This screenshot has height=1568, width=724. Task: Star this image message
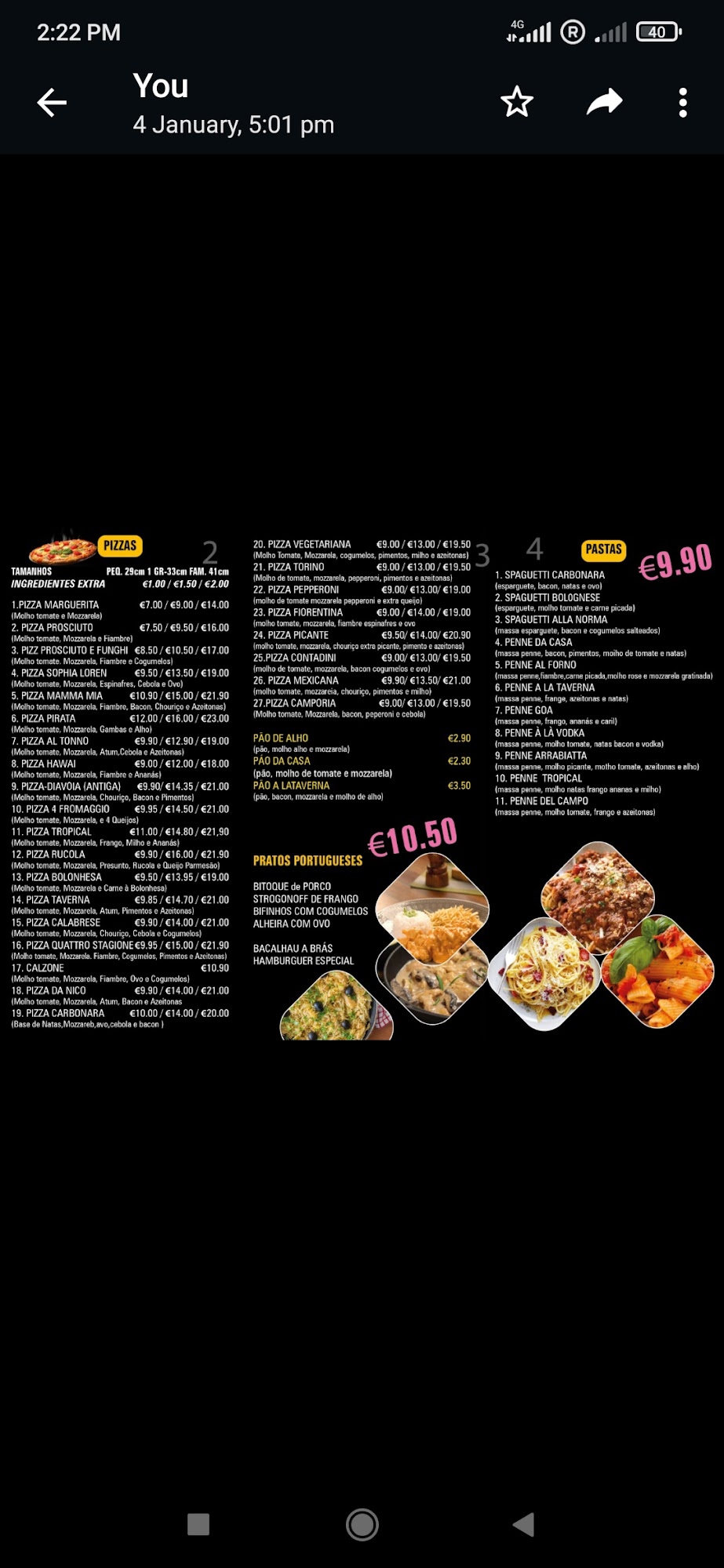517,102
